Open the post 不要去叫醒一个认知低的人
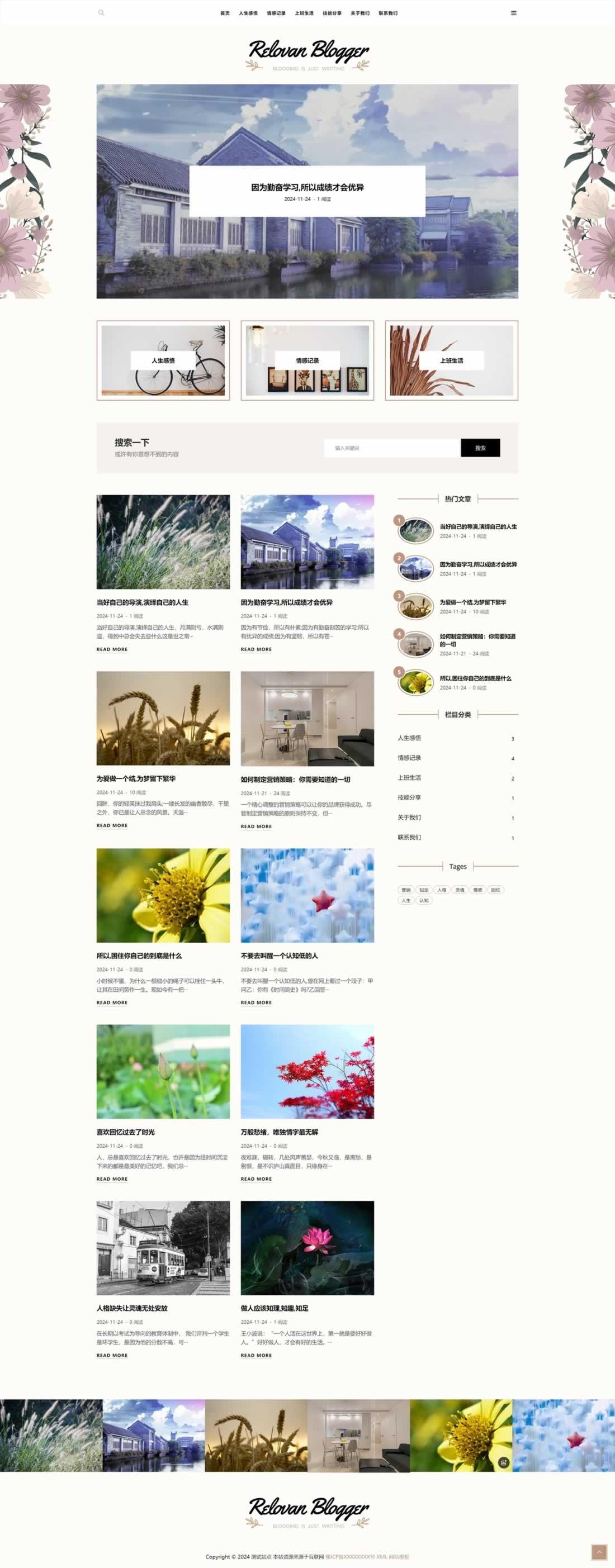 point(279,955)
